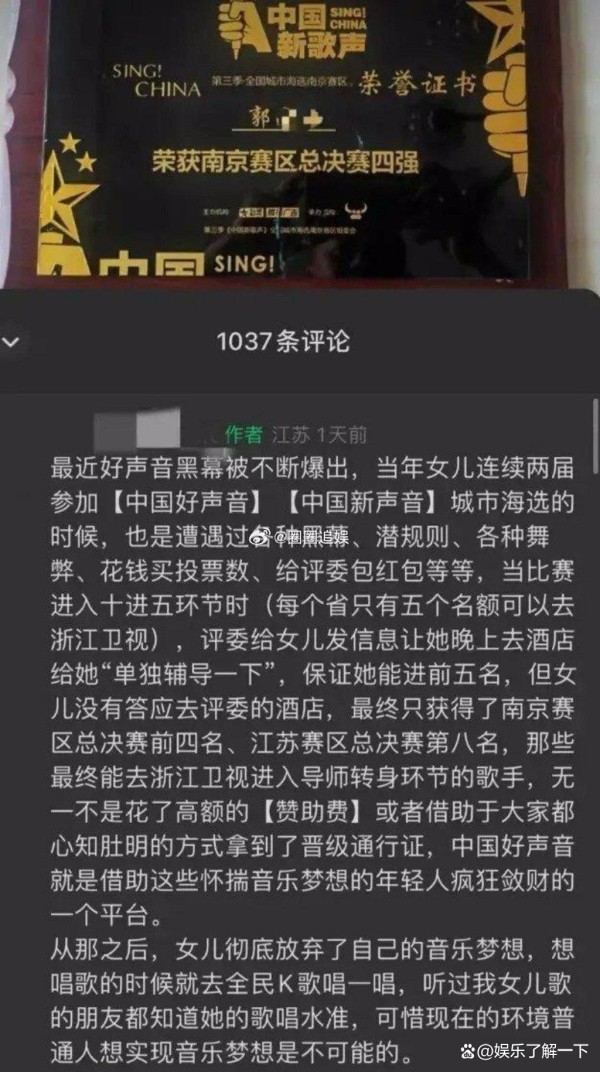Collapse the comments panel with the chevron
Image resolution: width=600 pixels, height=1072 pixels.
11,342
